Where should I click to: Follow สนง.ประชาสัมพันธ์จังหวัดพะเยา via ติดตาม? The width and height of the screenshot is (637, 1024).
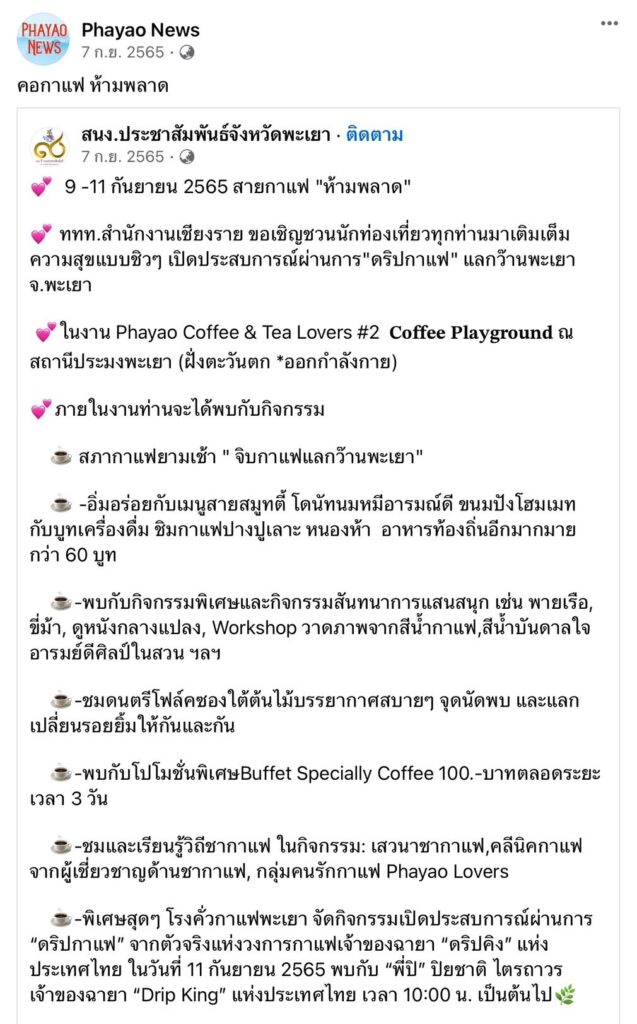(374, 135)
